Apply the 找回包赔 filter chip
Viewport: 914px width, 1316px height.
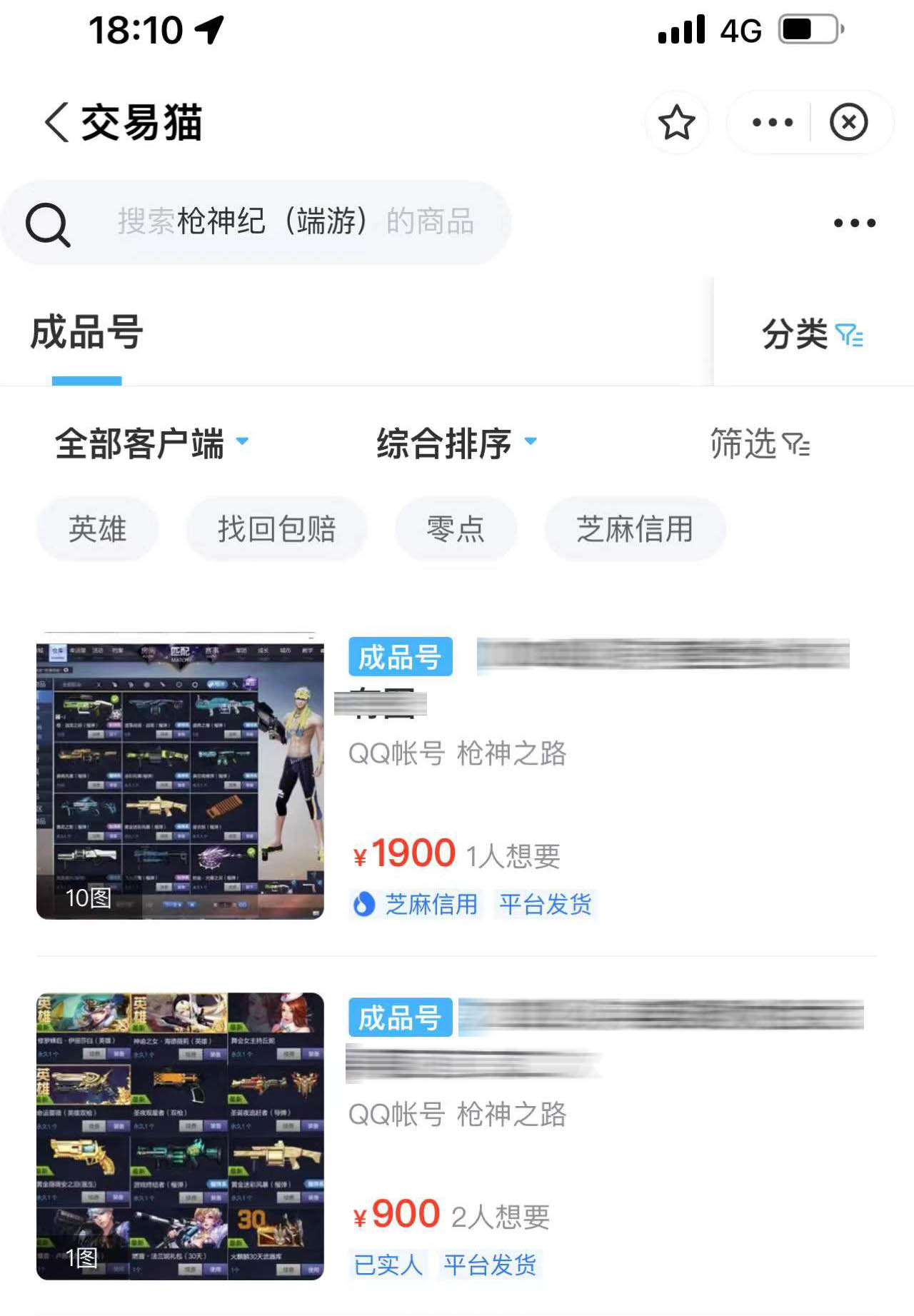(x=276, y=529)
